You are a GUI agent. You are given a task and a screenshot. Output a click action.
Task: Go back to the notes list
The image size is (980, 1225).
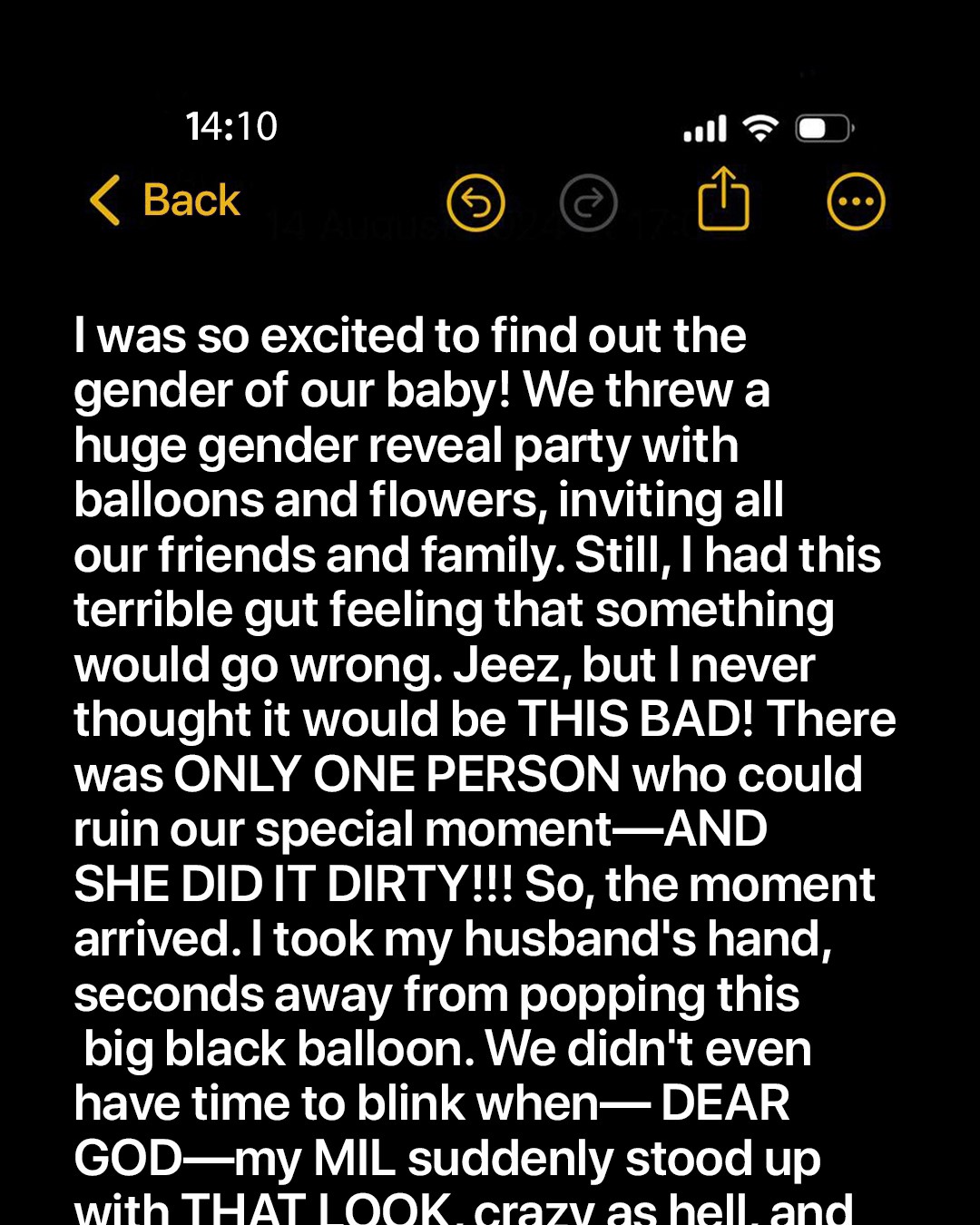point(165,201)
